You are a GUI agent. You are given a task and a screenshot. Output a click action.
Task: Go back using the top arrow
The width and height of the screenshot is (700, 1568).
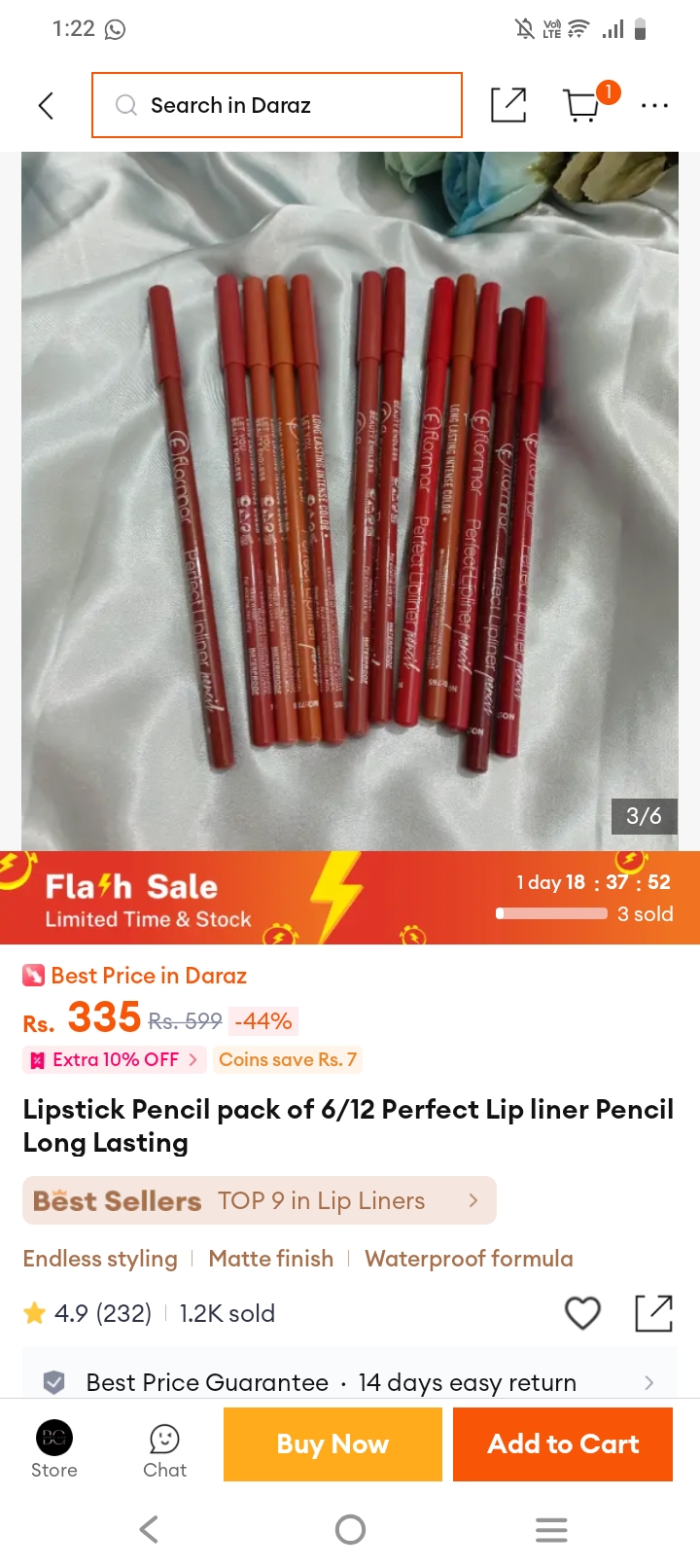tap(46, 105)
